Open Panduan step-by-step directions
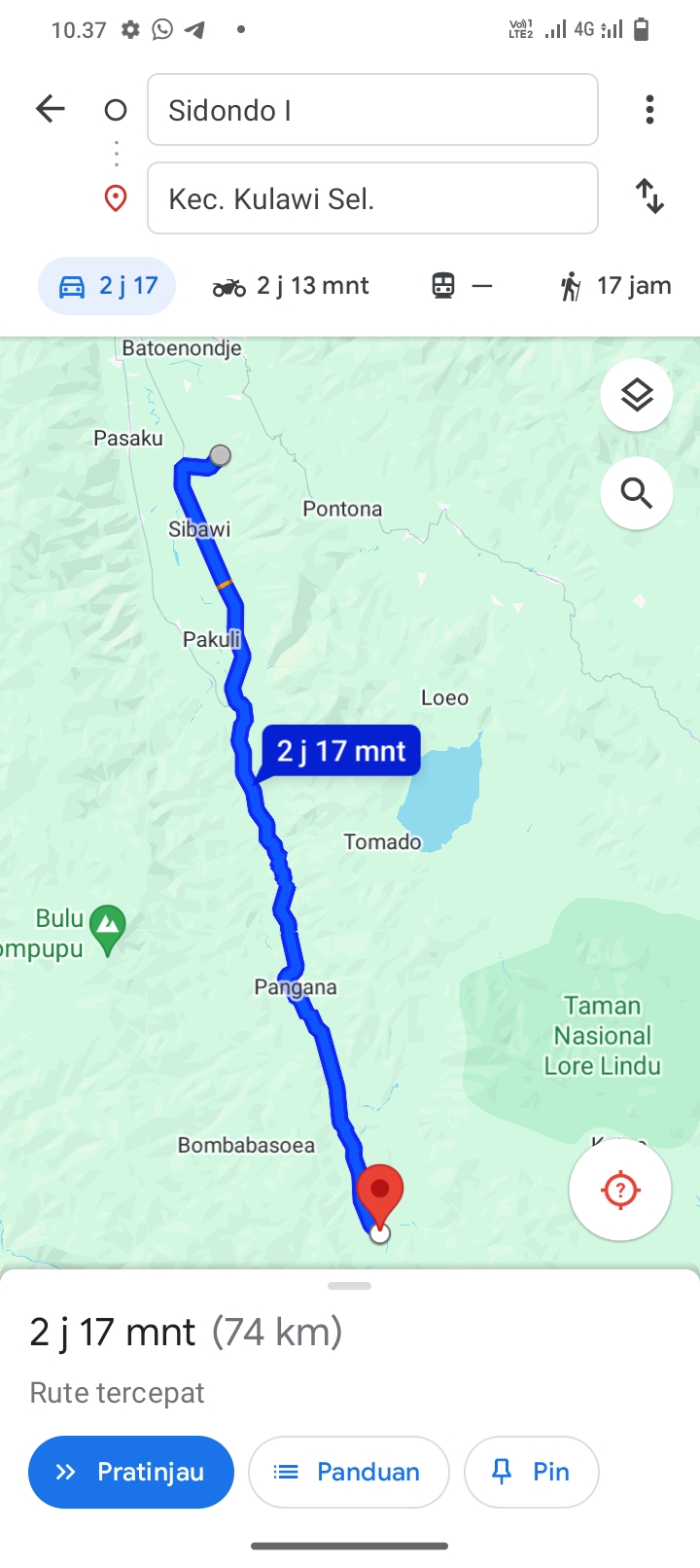 click(x=349, y=1472)
